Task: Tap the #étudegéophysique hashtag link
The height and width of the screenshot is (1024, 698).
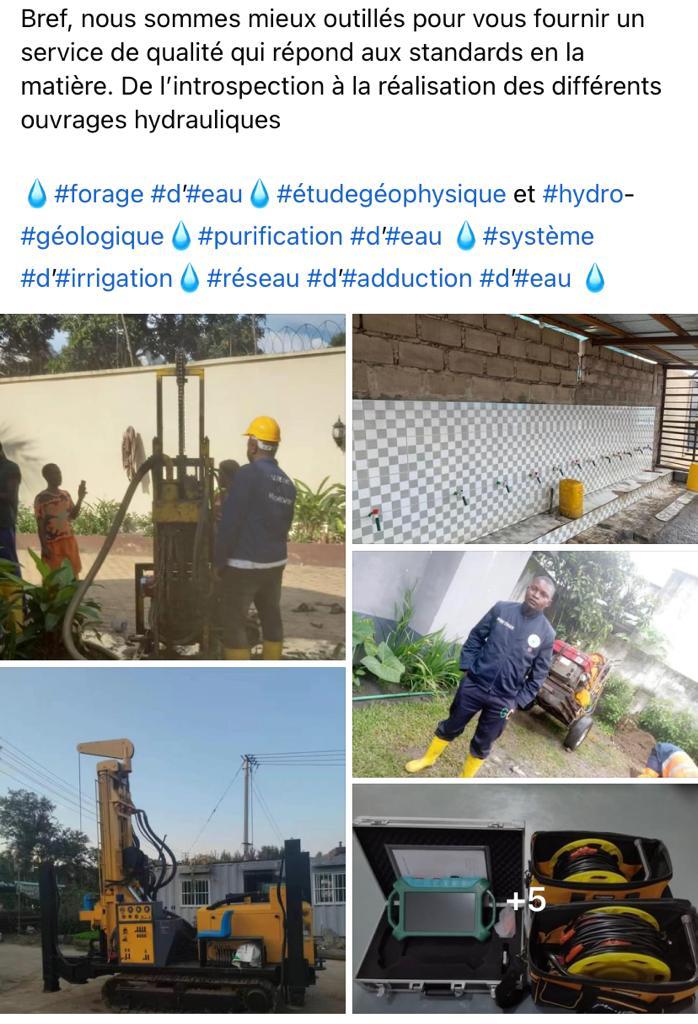Action: point(391,194)
